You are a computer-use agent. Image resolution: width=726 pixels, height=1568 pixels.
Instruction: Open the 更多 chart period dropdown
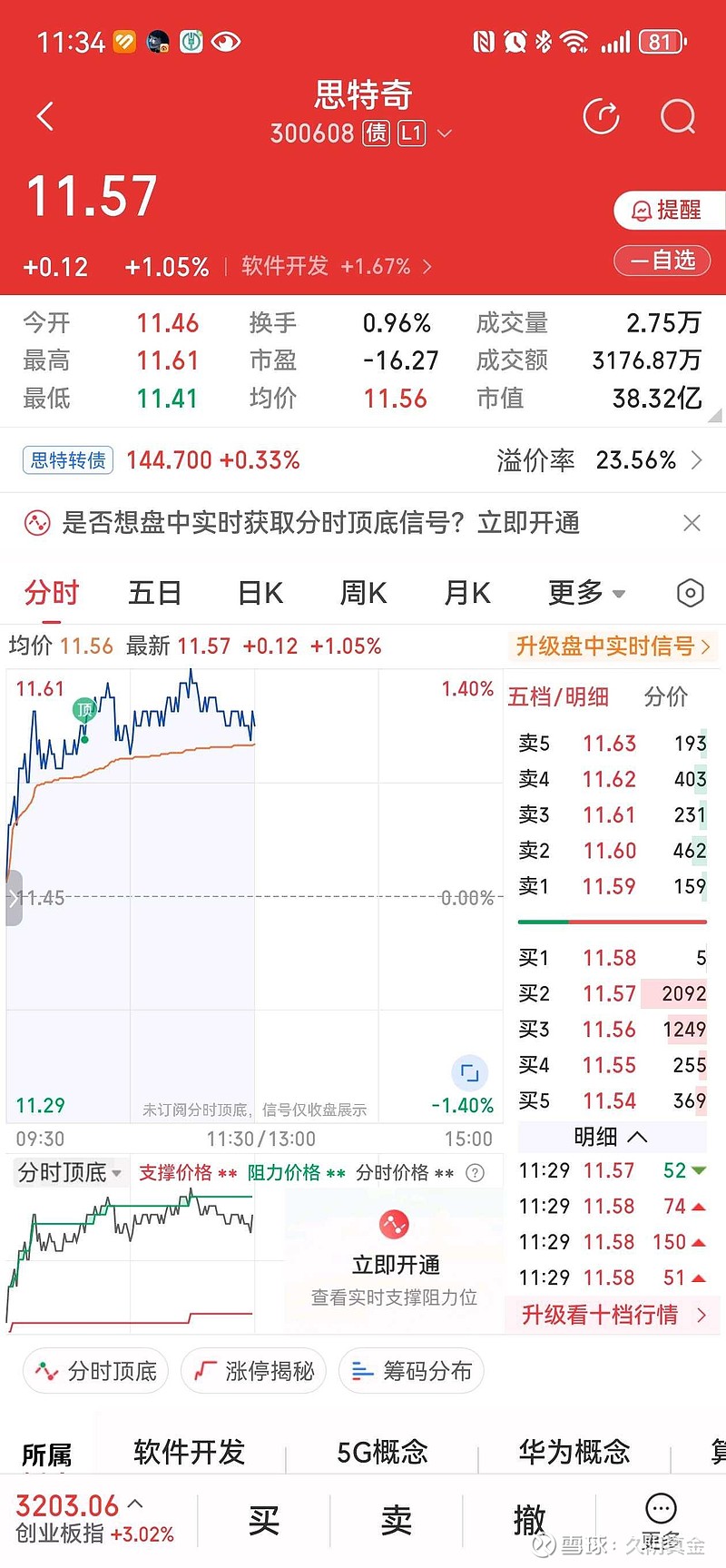pos(586,592)
